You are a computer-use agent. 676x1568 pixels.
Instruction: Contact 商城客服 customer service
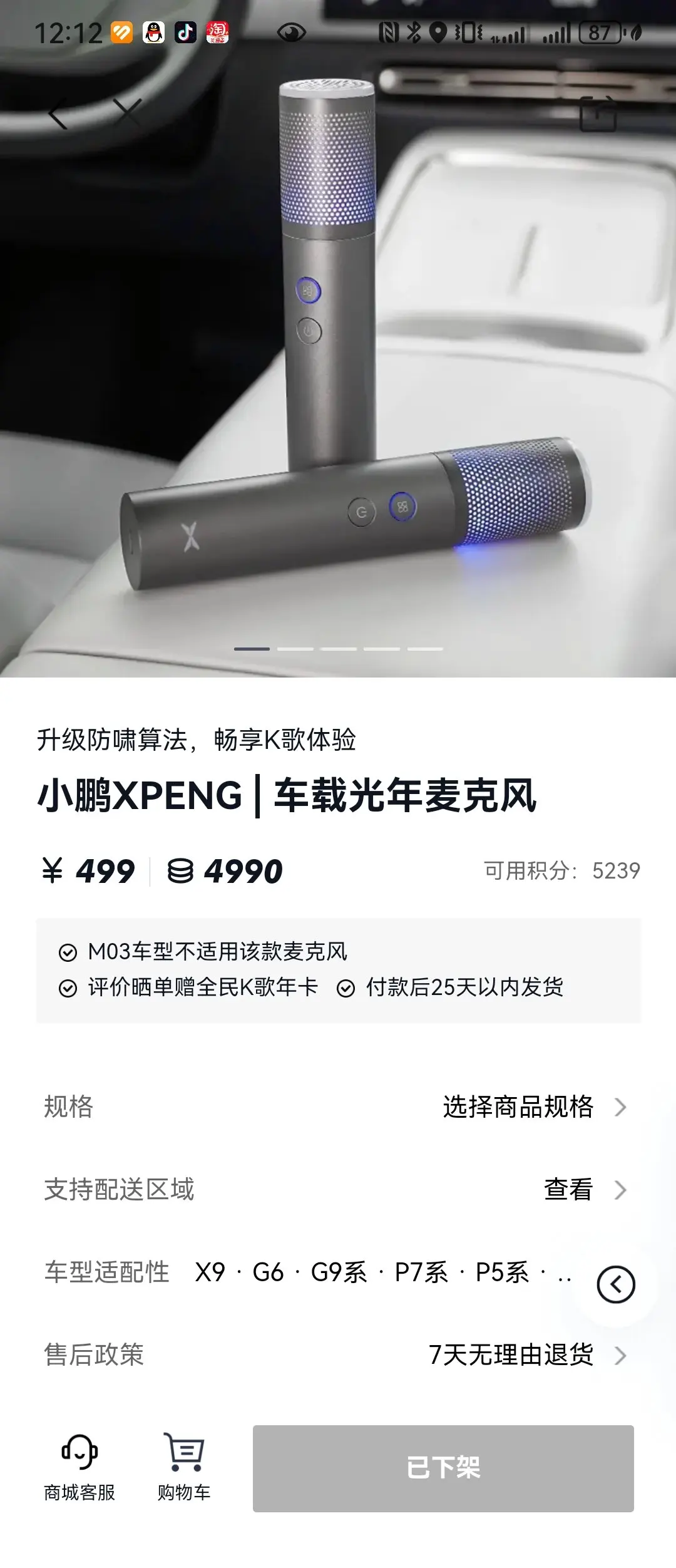tap(79, 1468)
